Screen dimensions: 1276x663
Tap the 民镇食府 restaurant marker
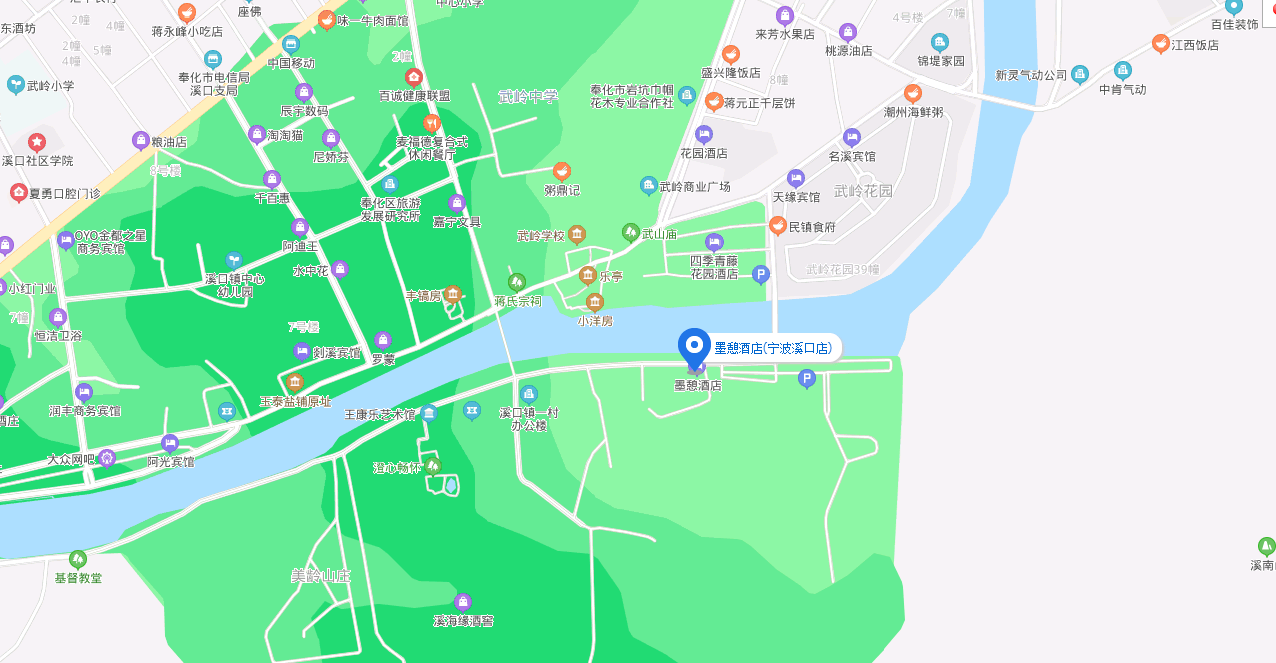pos(777,226)
